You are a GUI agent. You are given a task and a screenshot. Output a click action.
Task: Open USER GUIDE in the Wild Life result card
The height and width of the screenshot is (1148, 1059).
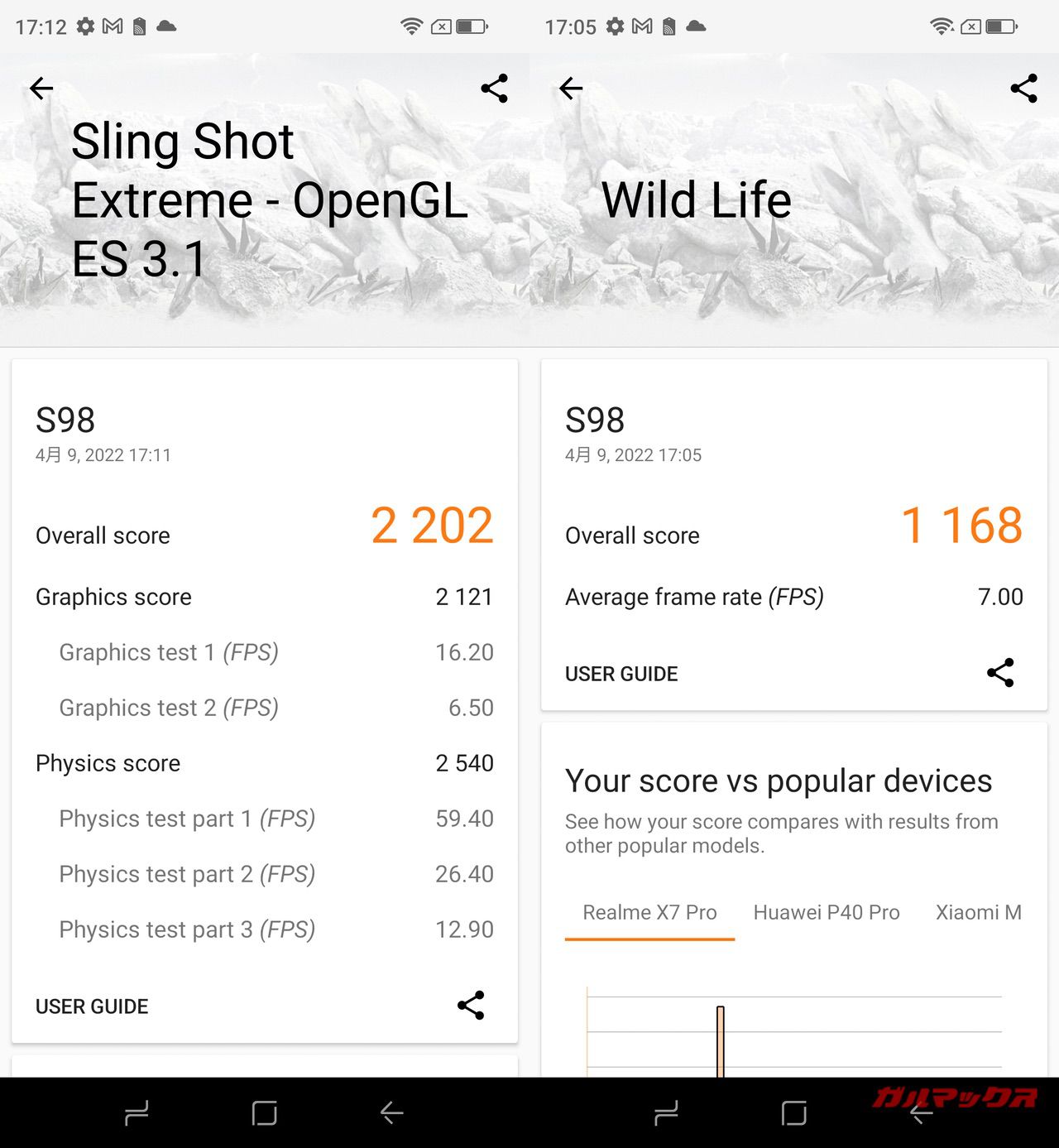point(621,674)
